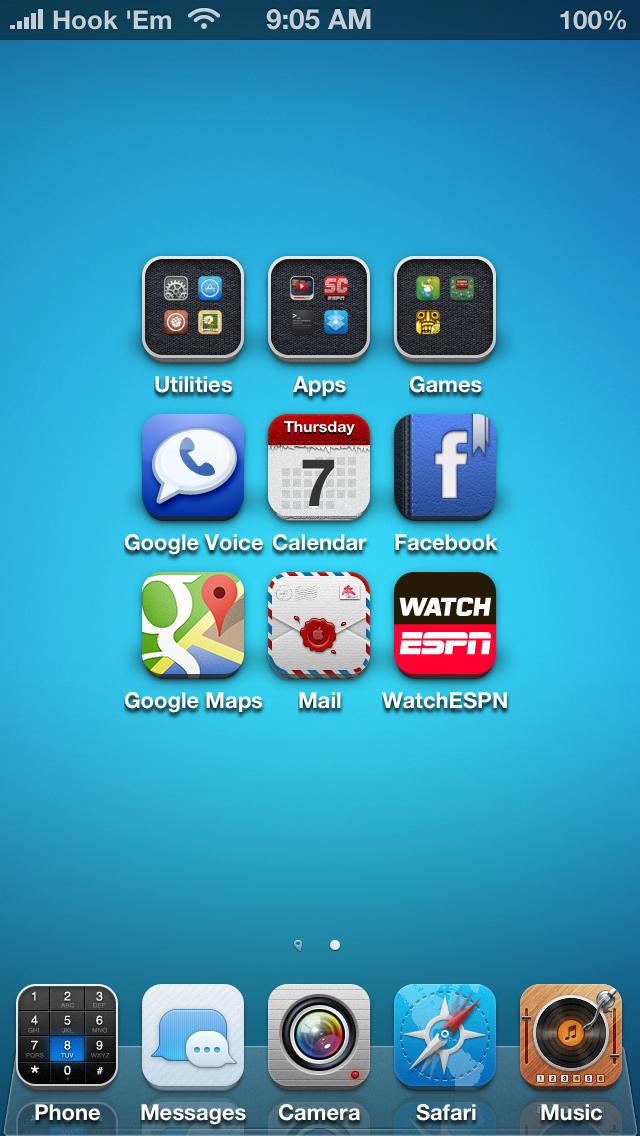The image size is (640, 1136).
Task: Open the Utilities folder
Action: [x=193, y=308]
